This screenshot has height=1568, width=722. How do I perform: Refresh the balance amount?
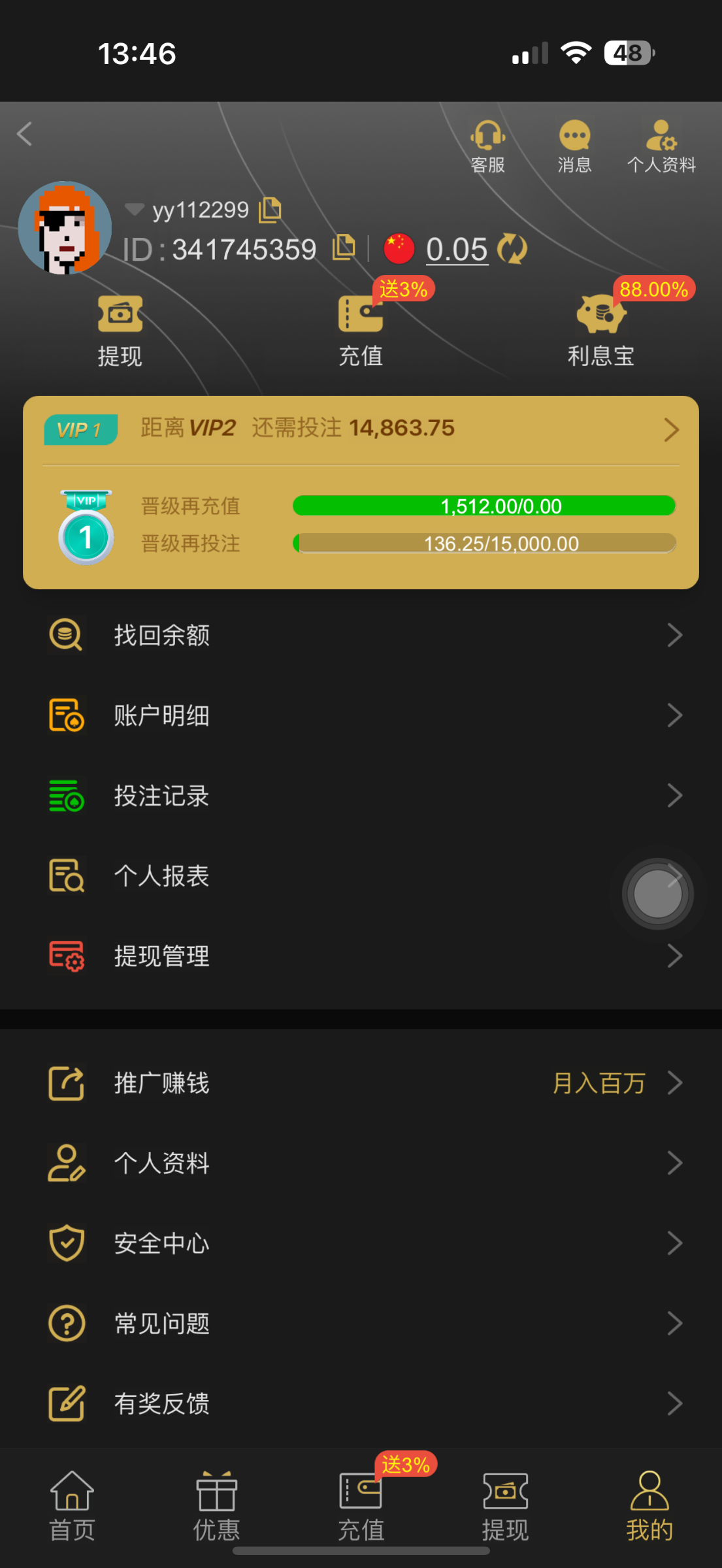pos(512,249)
